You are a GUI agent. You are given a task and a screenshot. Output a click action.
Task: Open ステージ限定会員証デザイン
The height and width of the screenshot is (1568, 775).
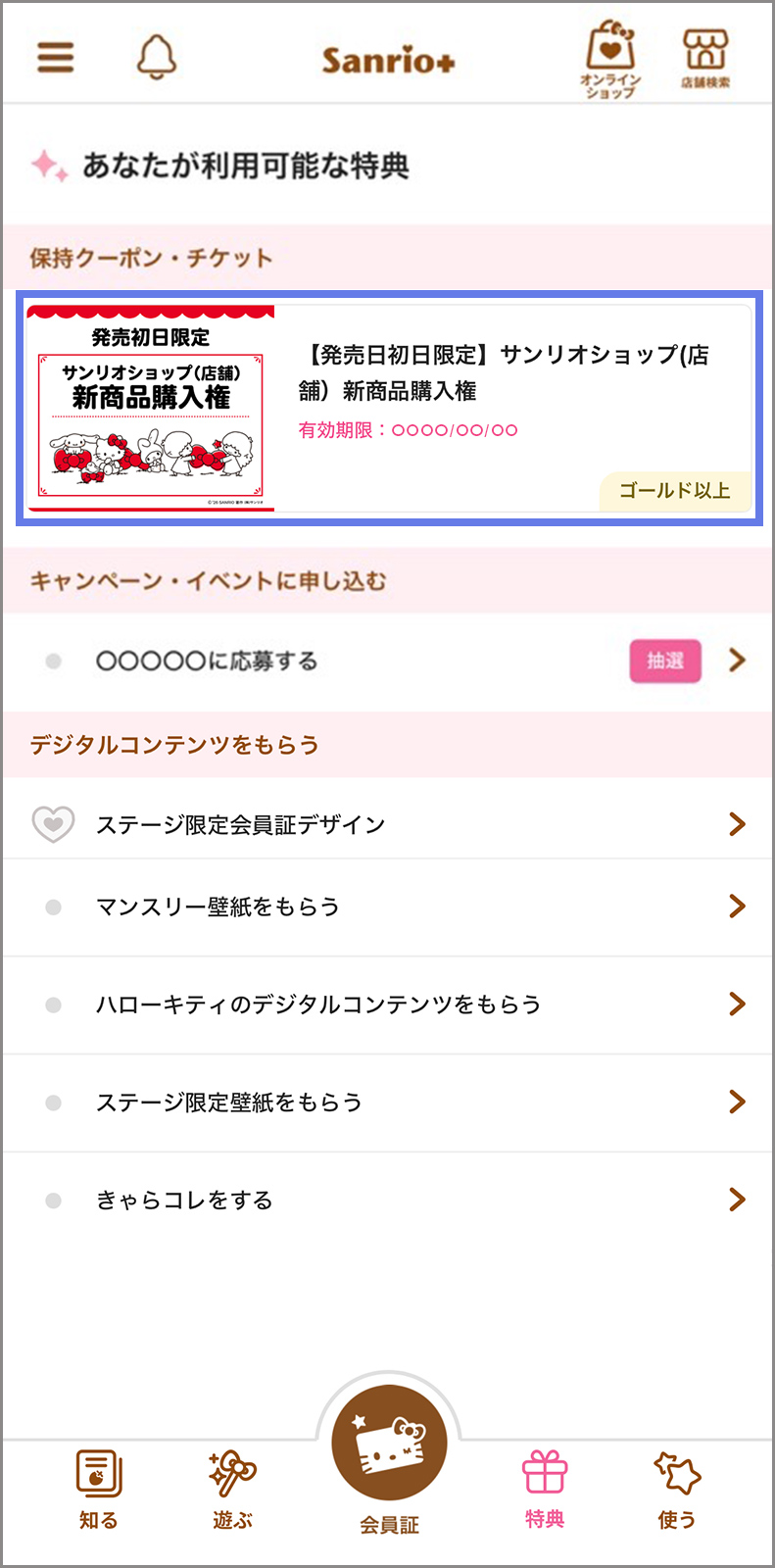389,825
